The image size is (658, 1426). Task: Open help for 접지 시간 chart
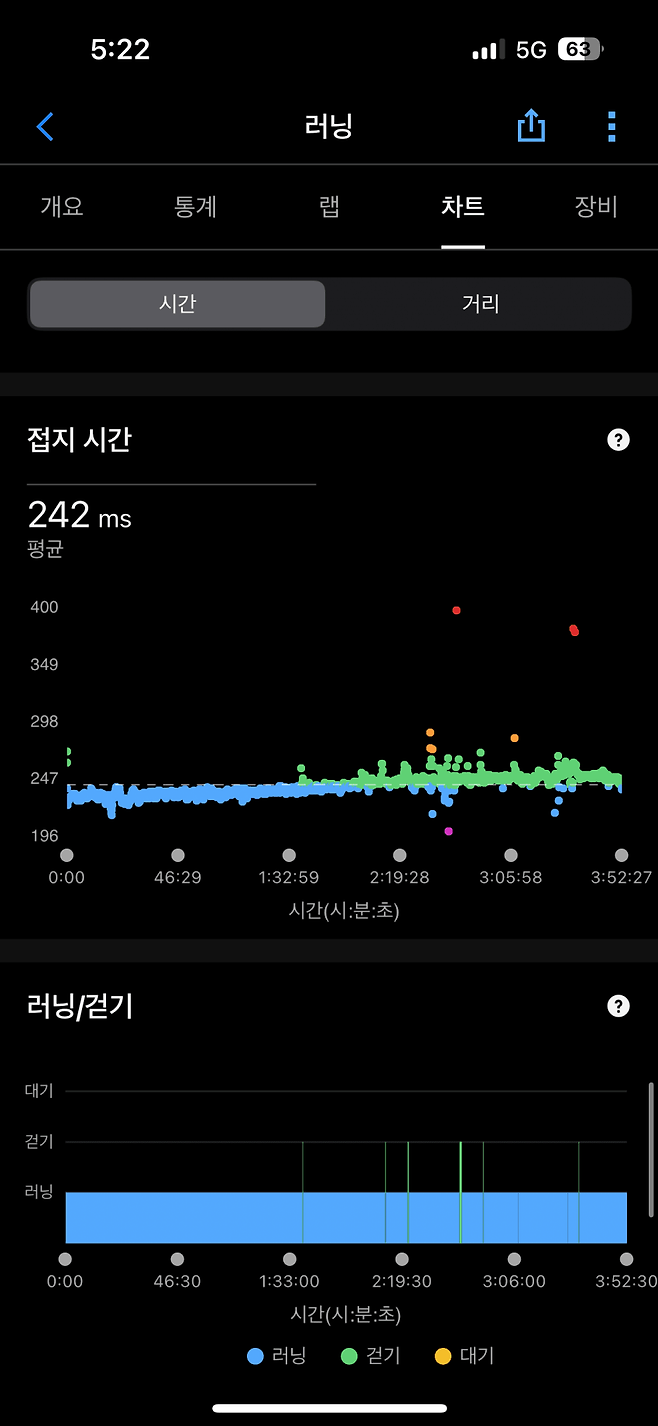click(619, 440)
